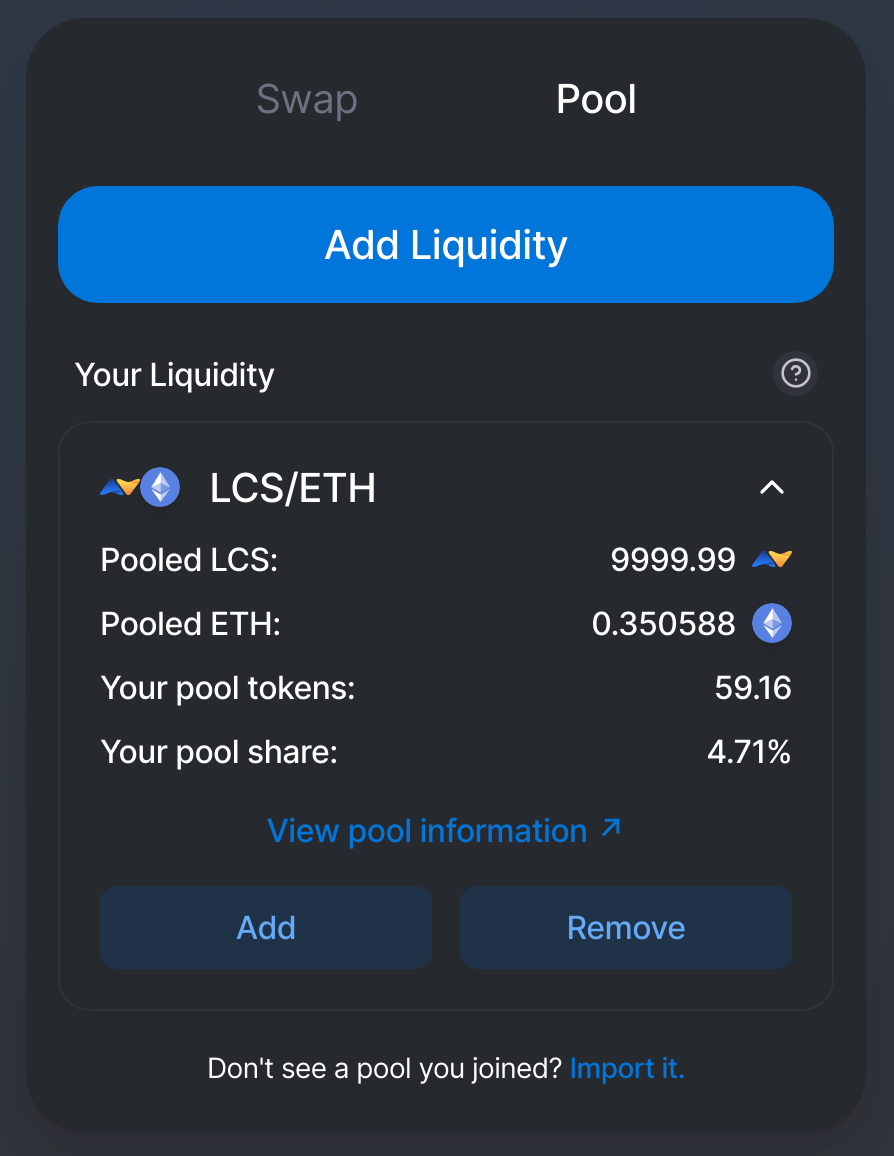Image resolution: width=894 pixels, height=1156 pixels.
Task: Open the Your Liquidity help icon
Action: (x=796, y=374)
